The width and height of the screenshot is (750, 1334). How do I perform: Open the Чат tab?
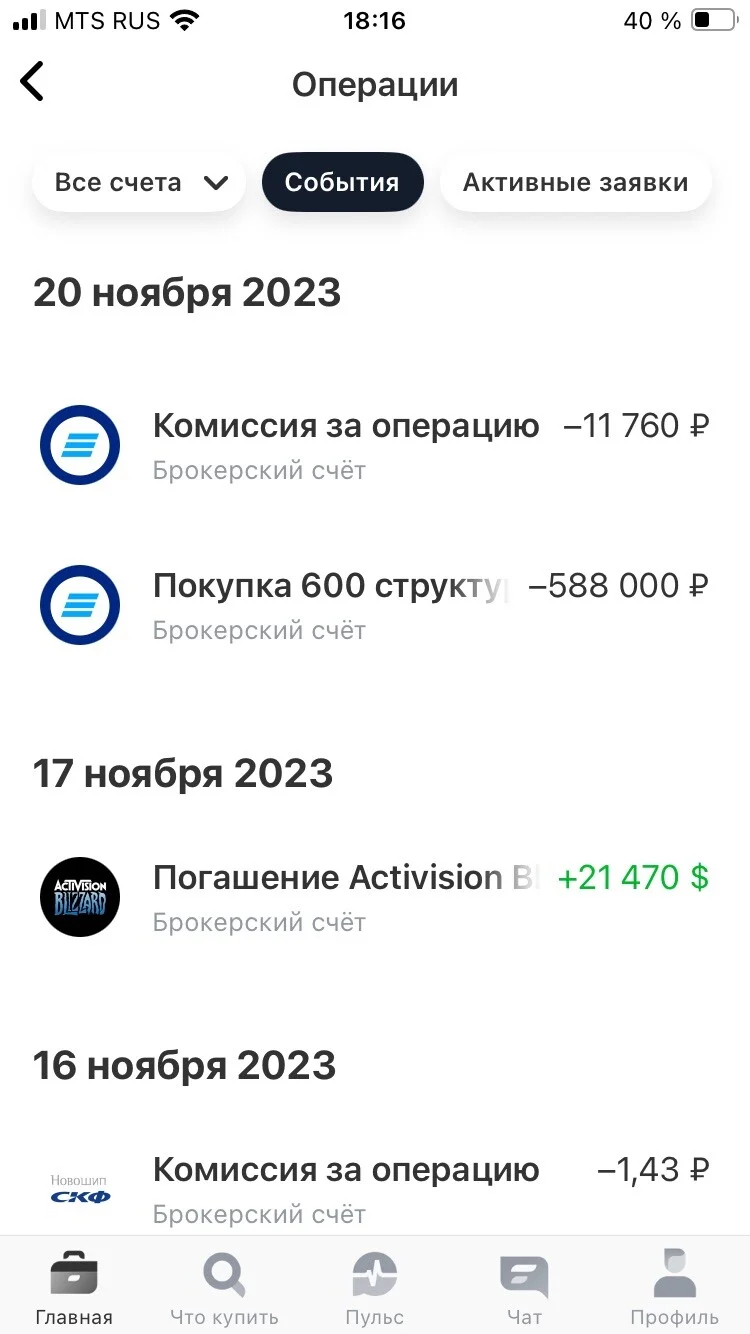pyautogui.click(x=524, y=1287)
